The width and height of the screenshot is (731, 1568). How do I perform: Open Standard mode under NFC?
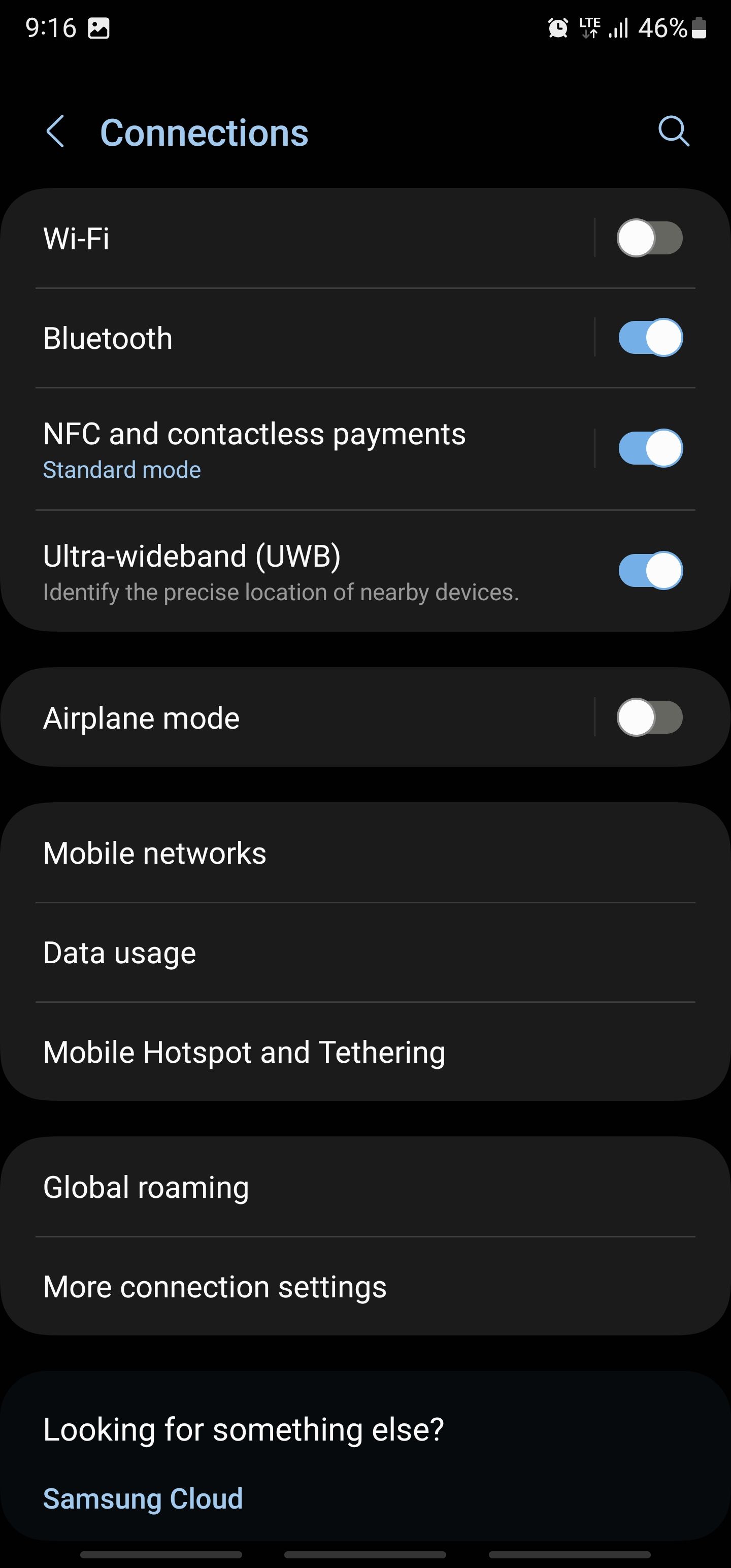pos(121,469)
